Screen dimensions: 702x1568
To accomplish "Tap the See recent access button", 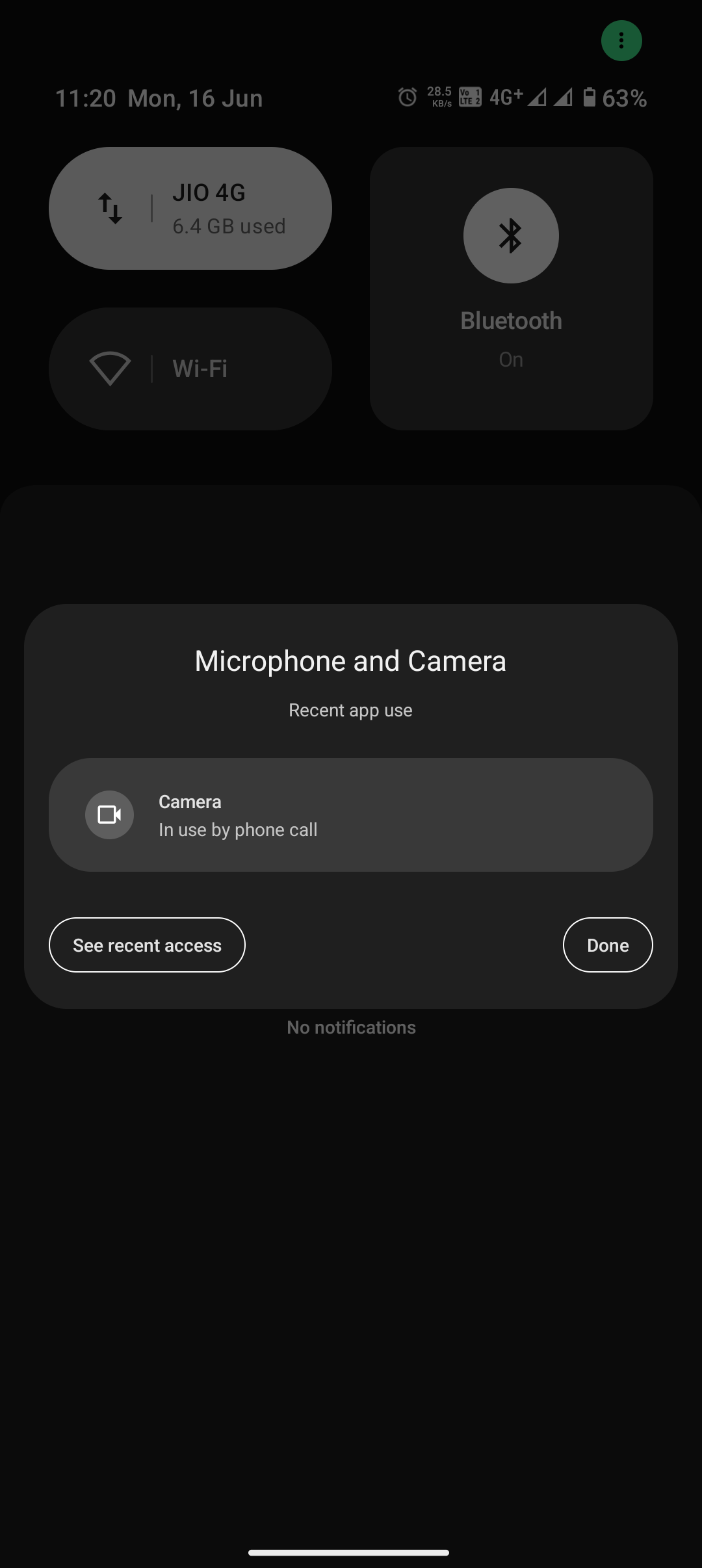I will pos(147,945).
